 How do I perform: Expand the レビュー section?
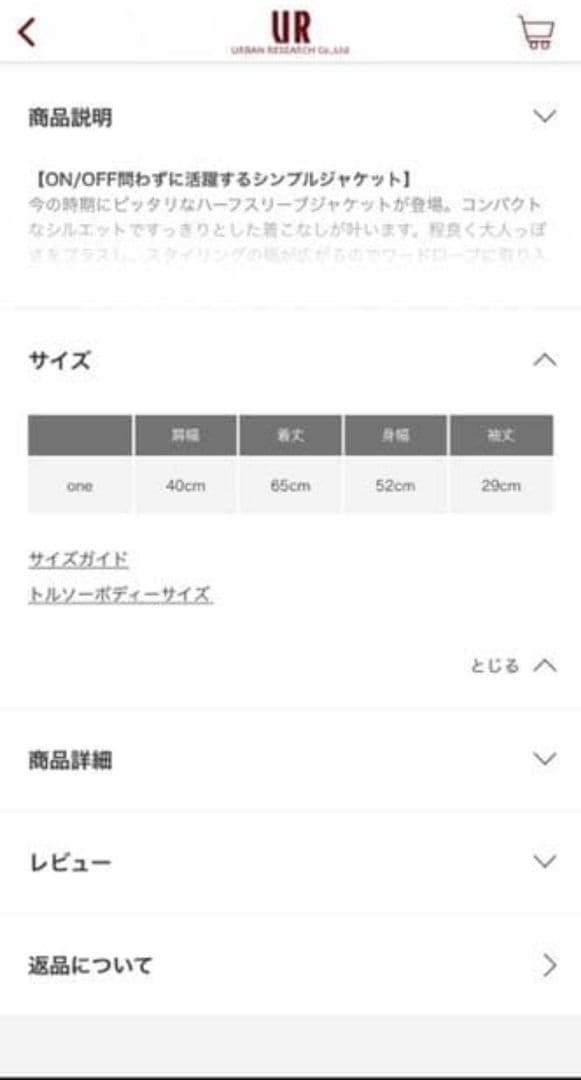tap(290, 862)
